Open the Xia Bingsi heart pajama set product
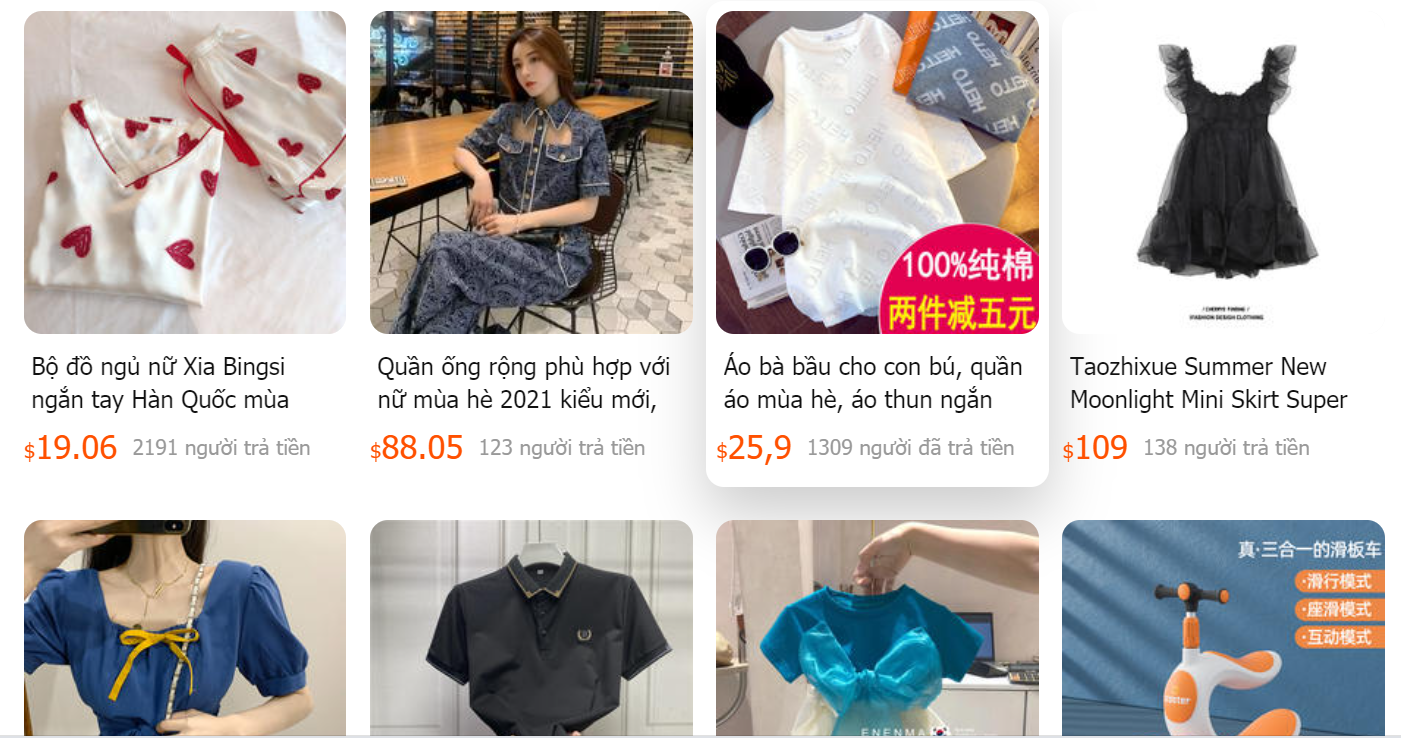The height and width of the screenshot is (738, 1401). [x=185, y=172]
